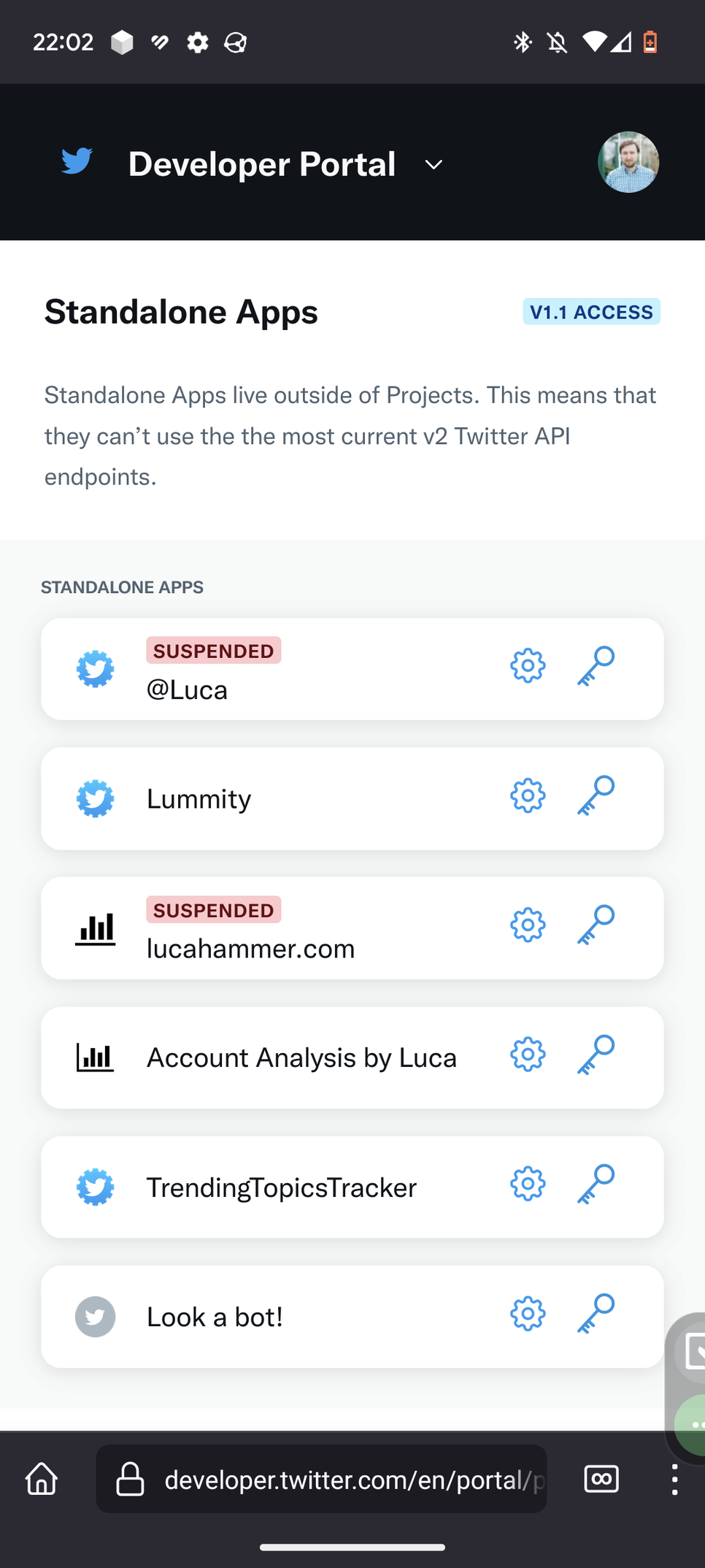705x1568 pixels.
Task: Open settings for Account Analysis by Luca
Action: click(x=528, y=1055)
